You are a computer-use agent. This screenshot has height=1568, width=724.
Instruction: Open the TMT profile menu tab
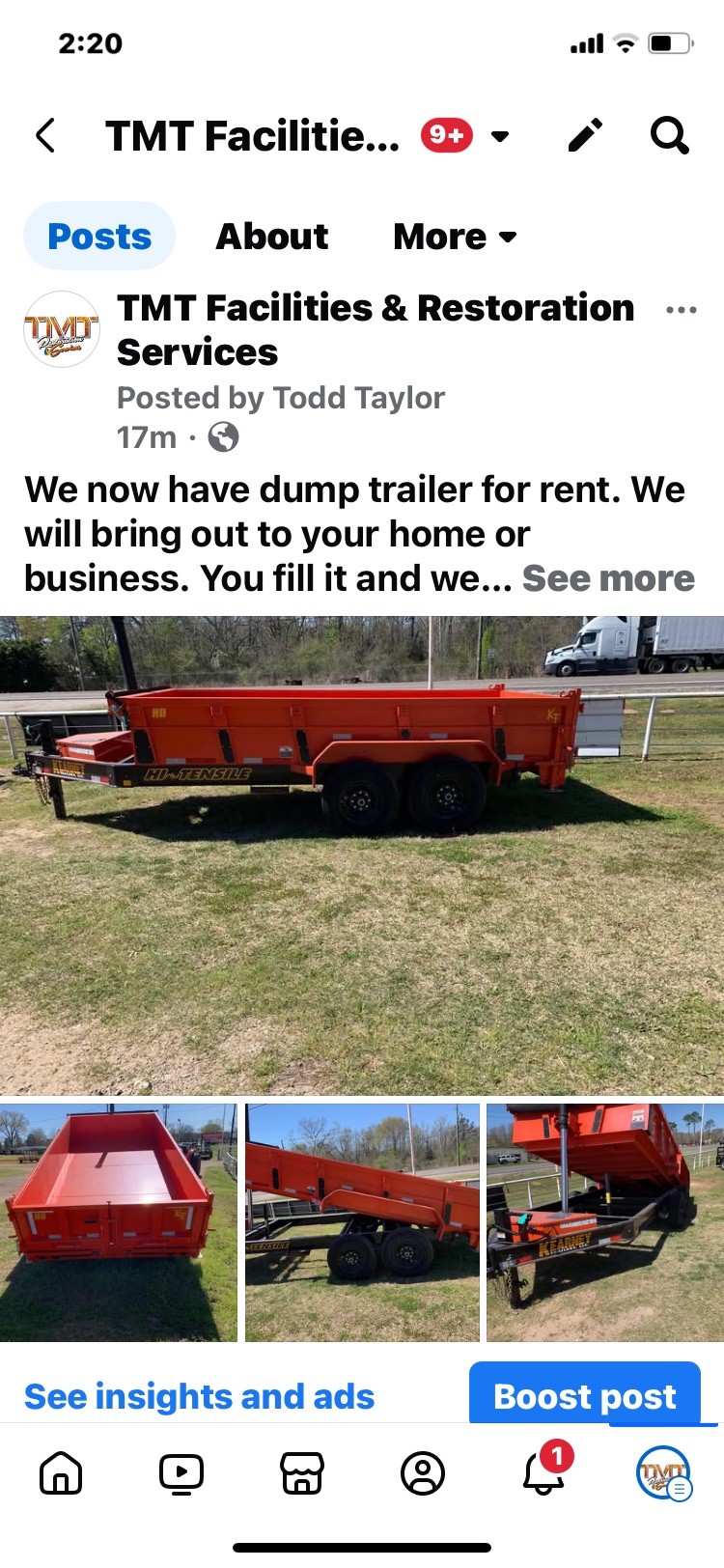click(x=663, y=1473)
